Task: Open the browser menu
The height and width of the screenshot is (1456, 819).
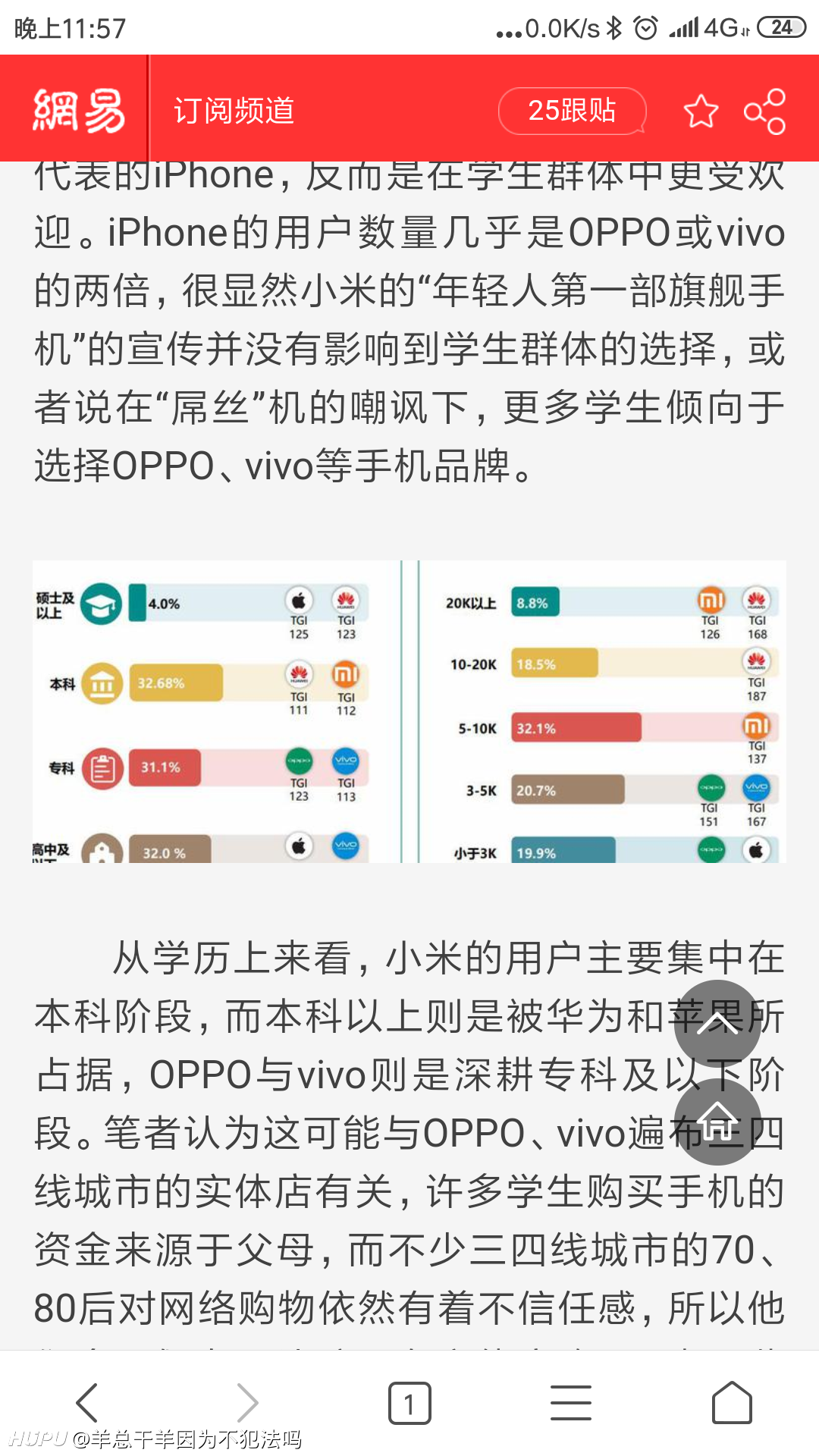Action: [571, 1402]
